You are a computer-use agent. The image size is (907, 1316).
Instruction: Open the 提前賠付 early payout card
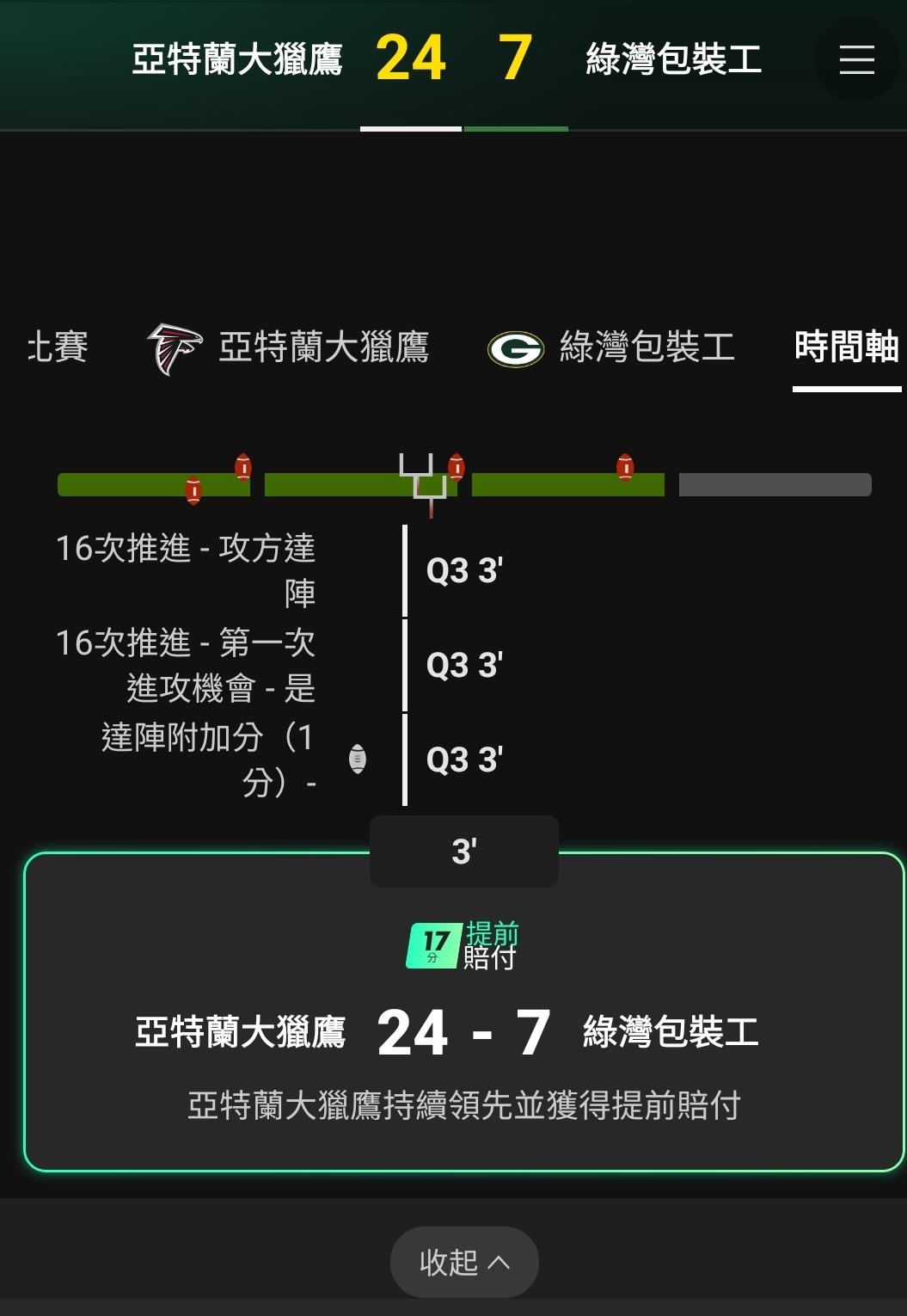[x=464, y=1012]
